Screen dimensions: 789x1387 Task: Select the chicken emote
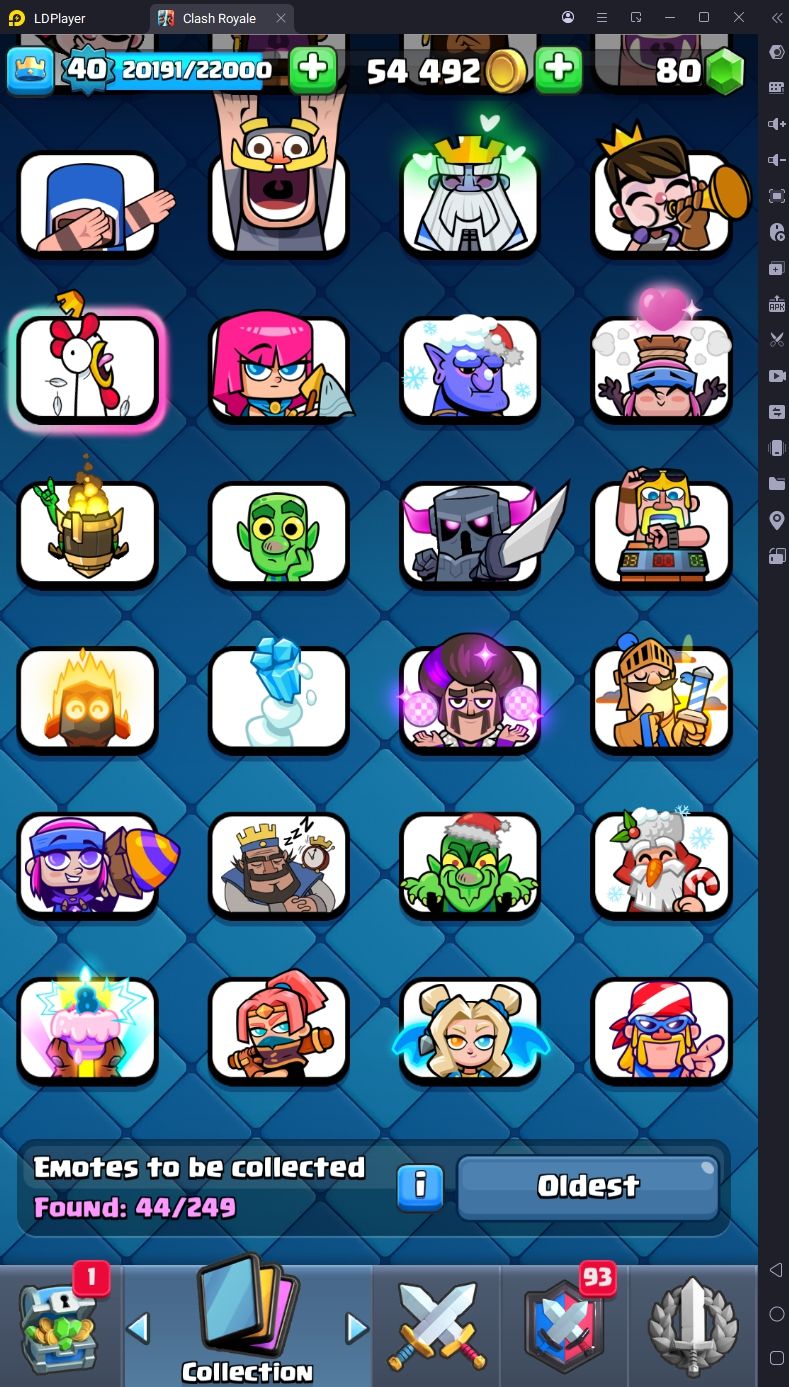[x=88, y=368]
